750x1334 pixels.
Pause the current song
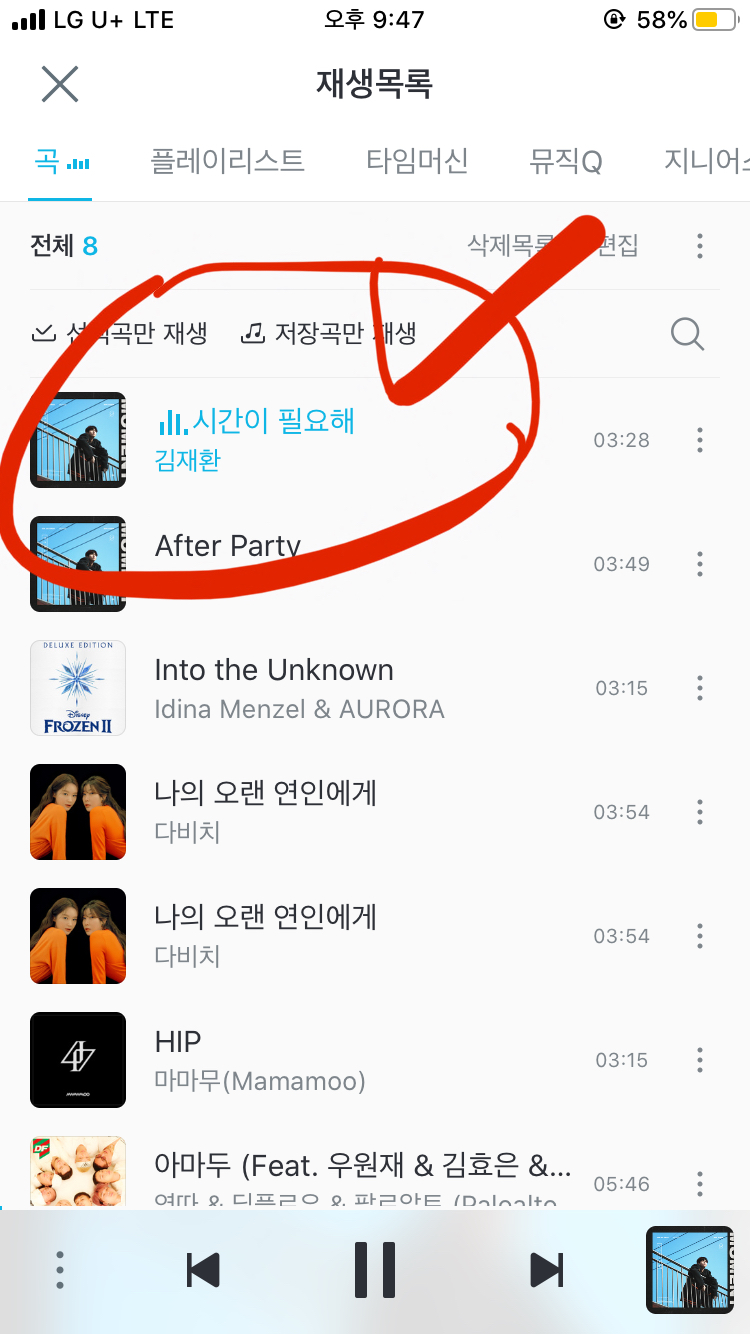coord(375,1270)
